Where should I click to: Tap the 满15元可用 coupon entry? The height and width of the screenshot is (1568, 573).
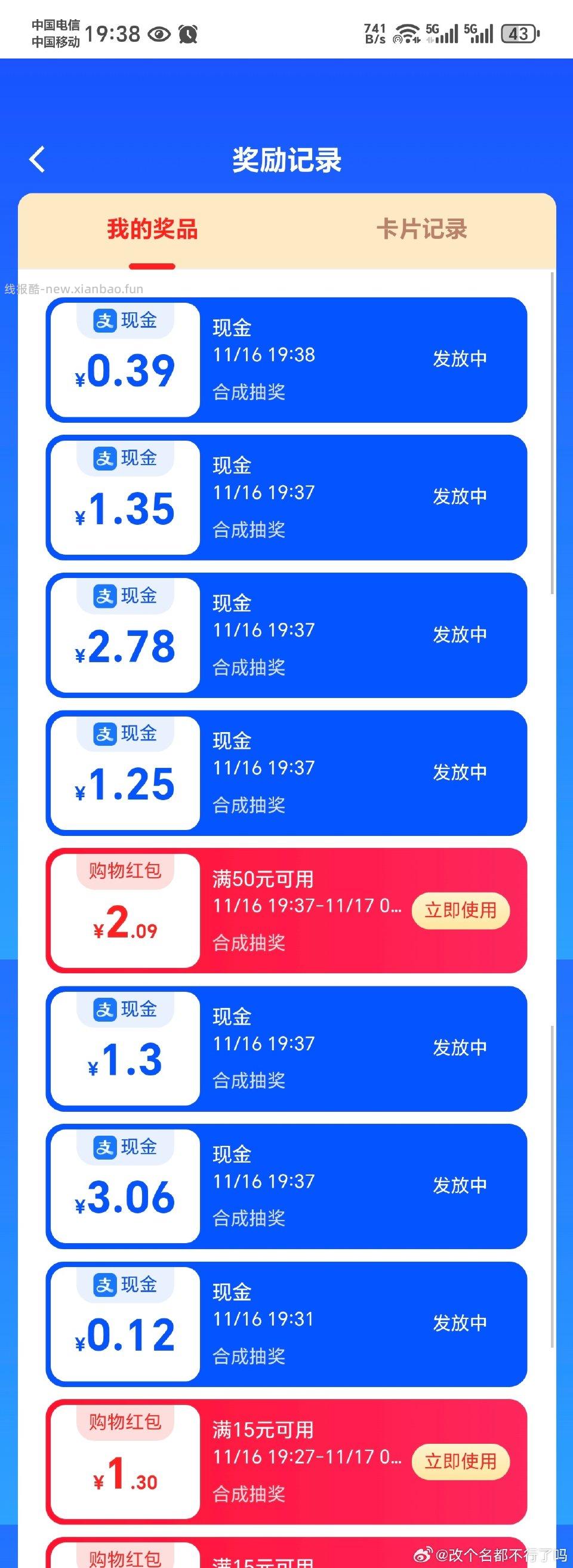tap(264, 1431)
